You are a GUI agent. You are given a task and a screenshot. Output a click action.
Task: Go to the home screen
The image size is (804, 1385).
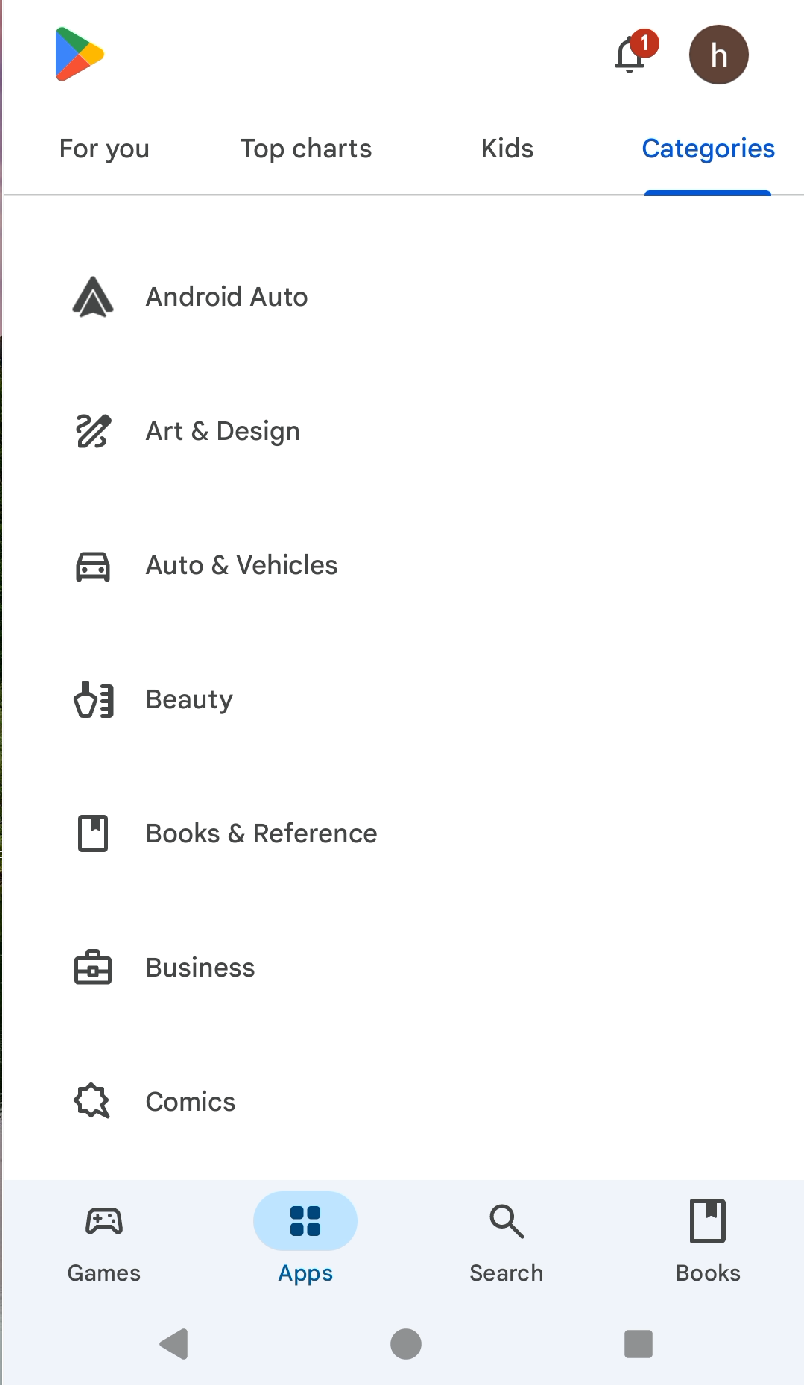(x=406, y=1344)
